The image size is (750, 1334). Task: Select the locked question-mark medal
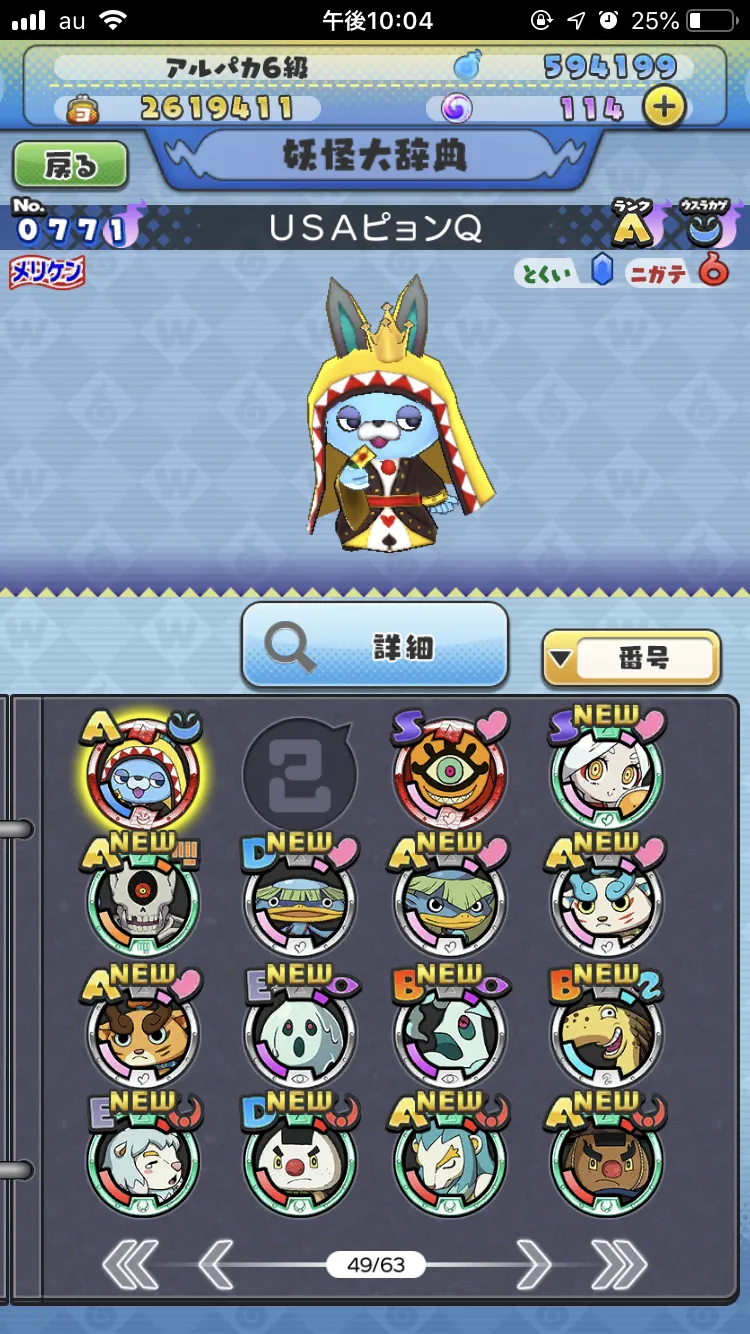coord(299,775)
